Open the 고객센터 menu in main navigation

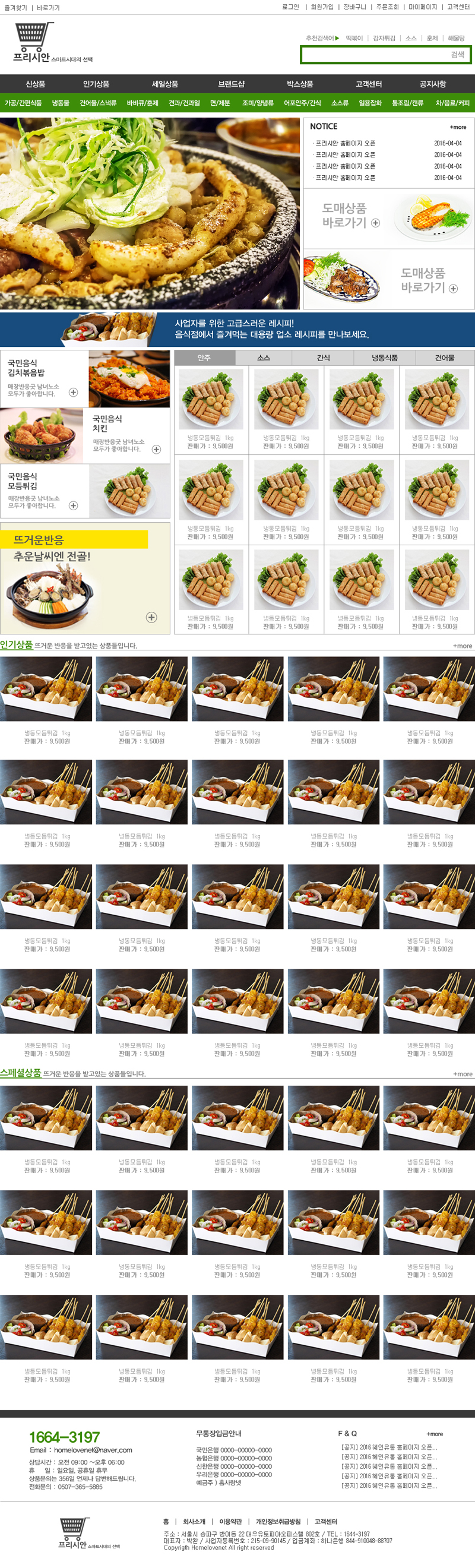[369, 84]
